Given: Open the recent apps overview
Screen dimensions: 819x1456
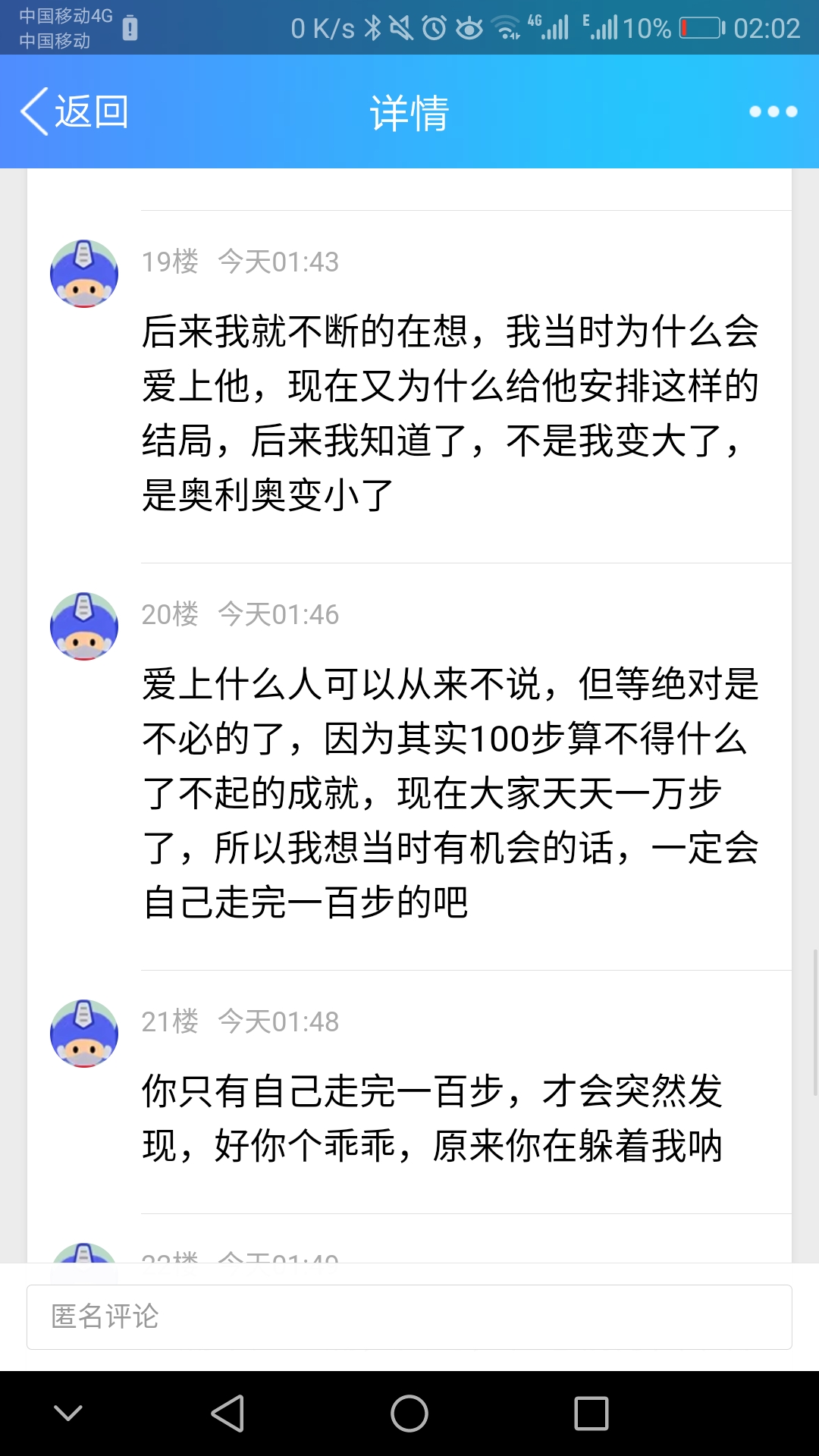Looking at the screenshot, I should tap(591, 1414).
